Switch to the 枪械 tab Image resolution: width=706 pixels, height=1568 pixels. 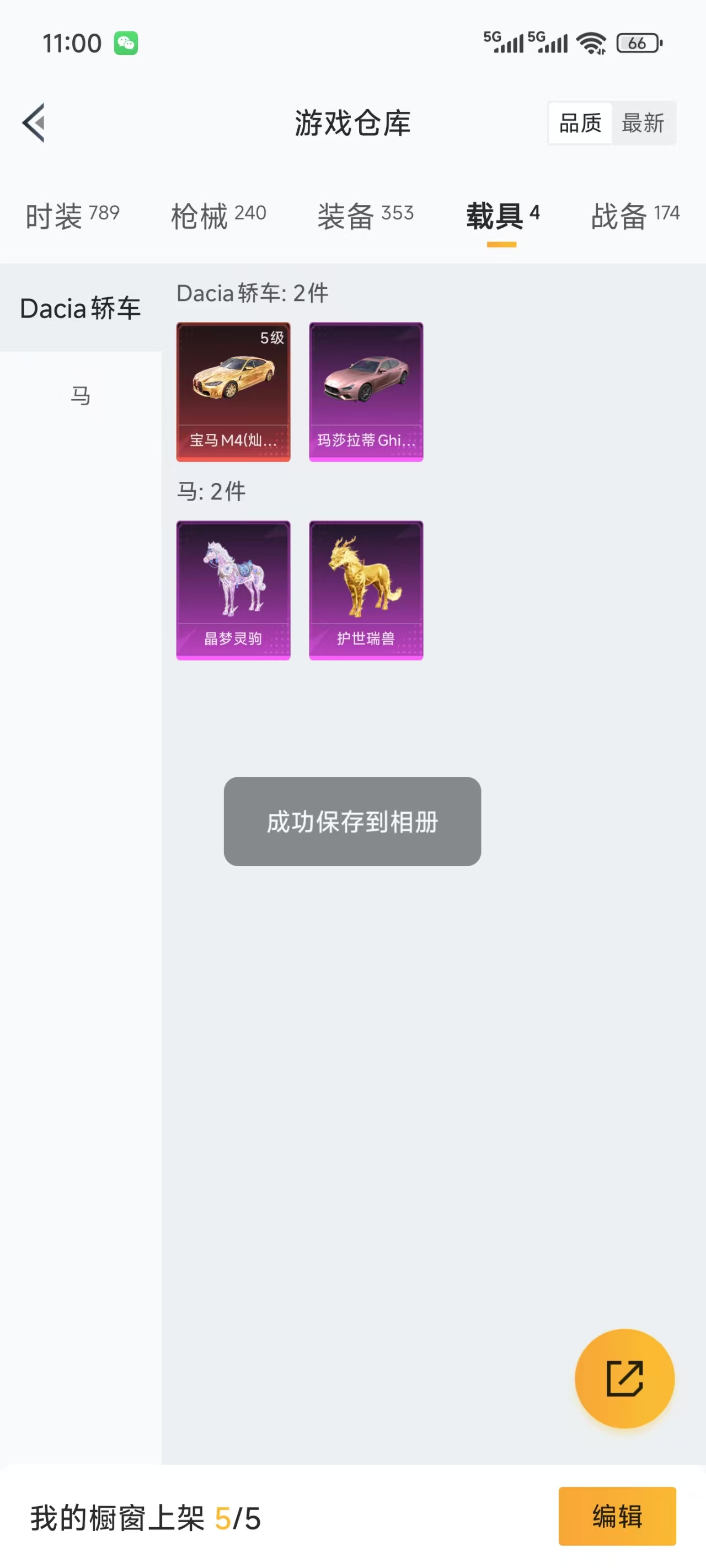click(x=218, y=216)
